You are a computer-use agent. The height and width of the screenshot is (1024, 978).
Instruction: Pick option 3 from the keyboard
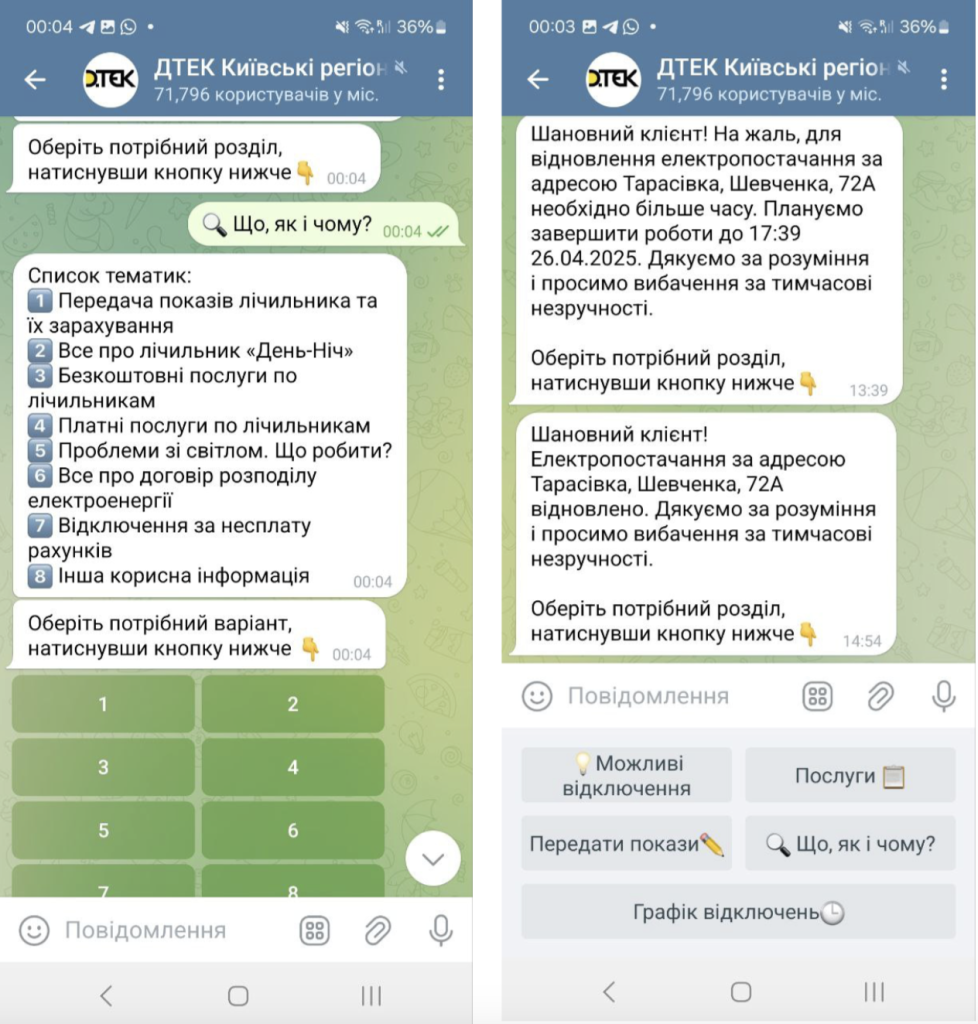(103, 767)
